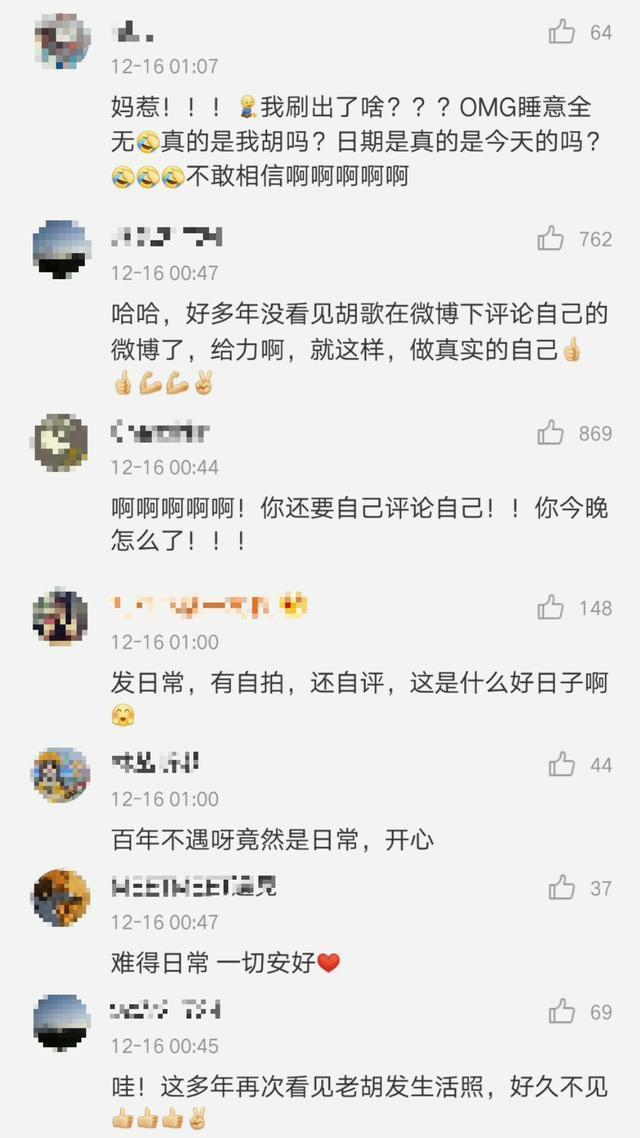Like the 发日常，有自拍 comment

pos(551,607)
